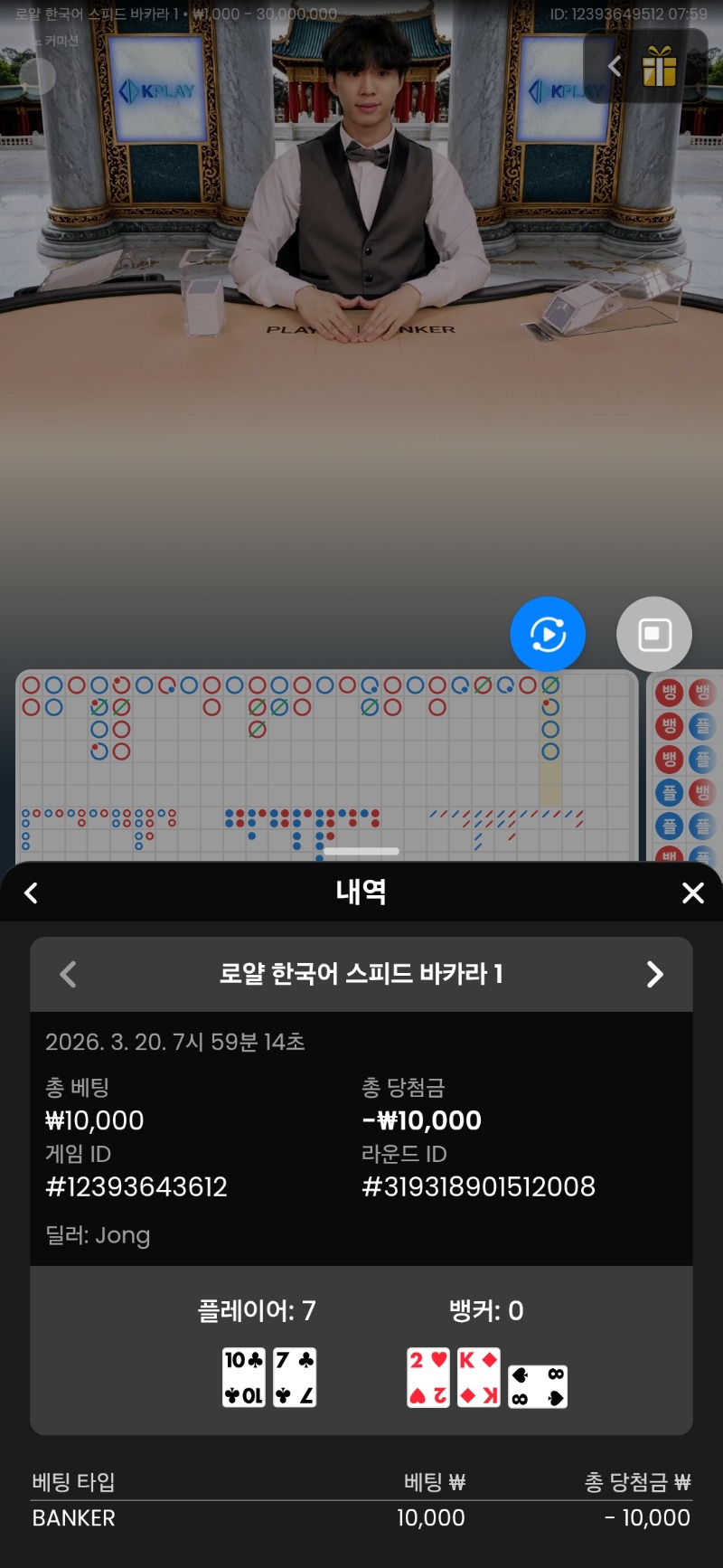The width and height of the screenshot is (723, 1568).
Task: Expand the gift panel with the arrow
Action: click(615, 66)
